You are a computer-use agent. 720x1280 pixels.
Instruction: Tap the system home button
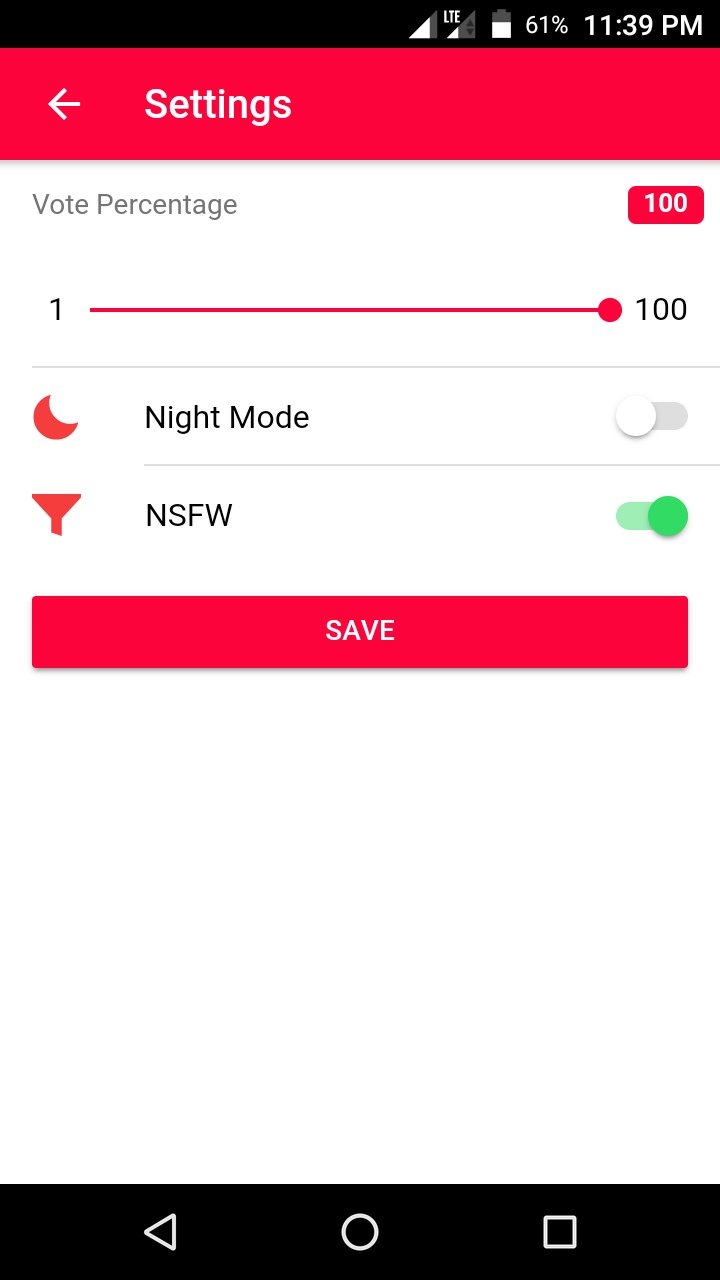[x=360, y=1232]
